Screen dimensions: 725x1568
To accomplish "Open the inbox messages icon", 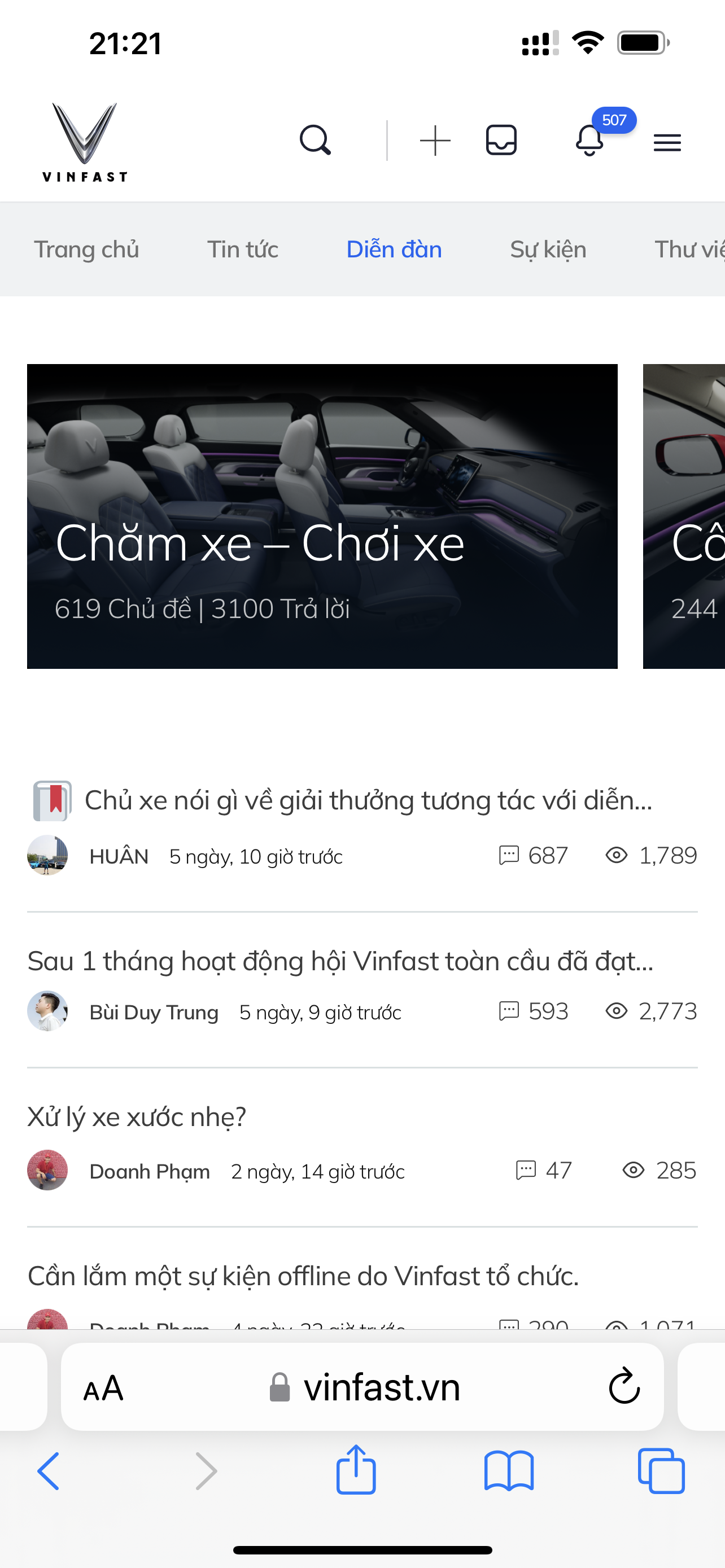I will pyautogui.click(x=501, y=141).
